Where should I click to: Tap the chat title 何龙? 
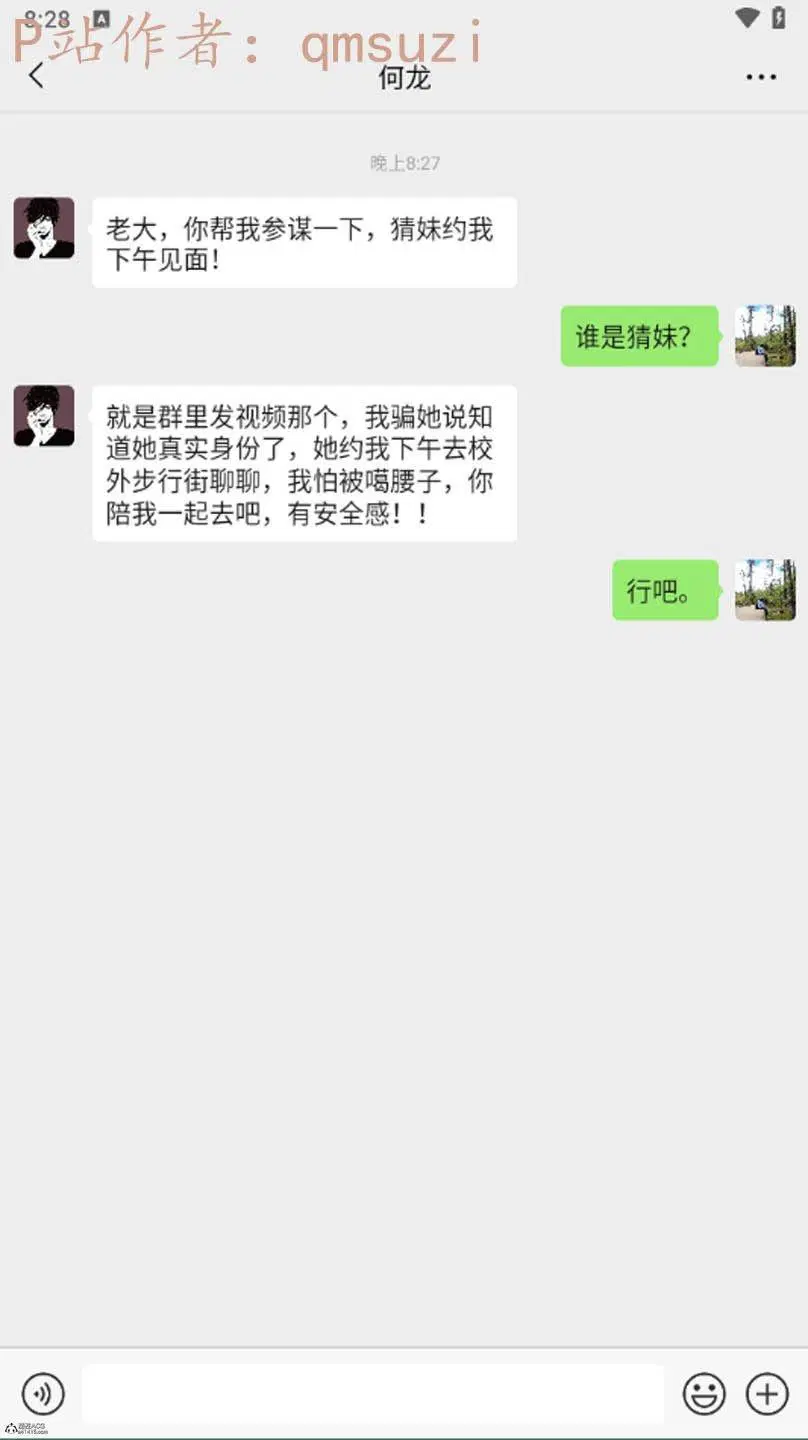click(x=404, y=78)
